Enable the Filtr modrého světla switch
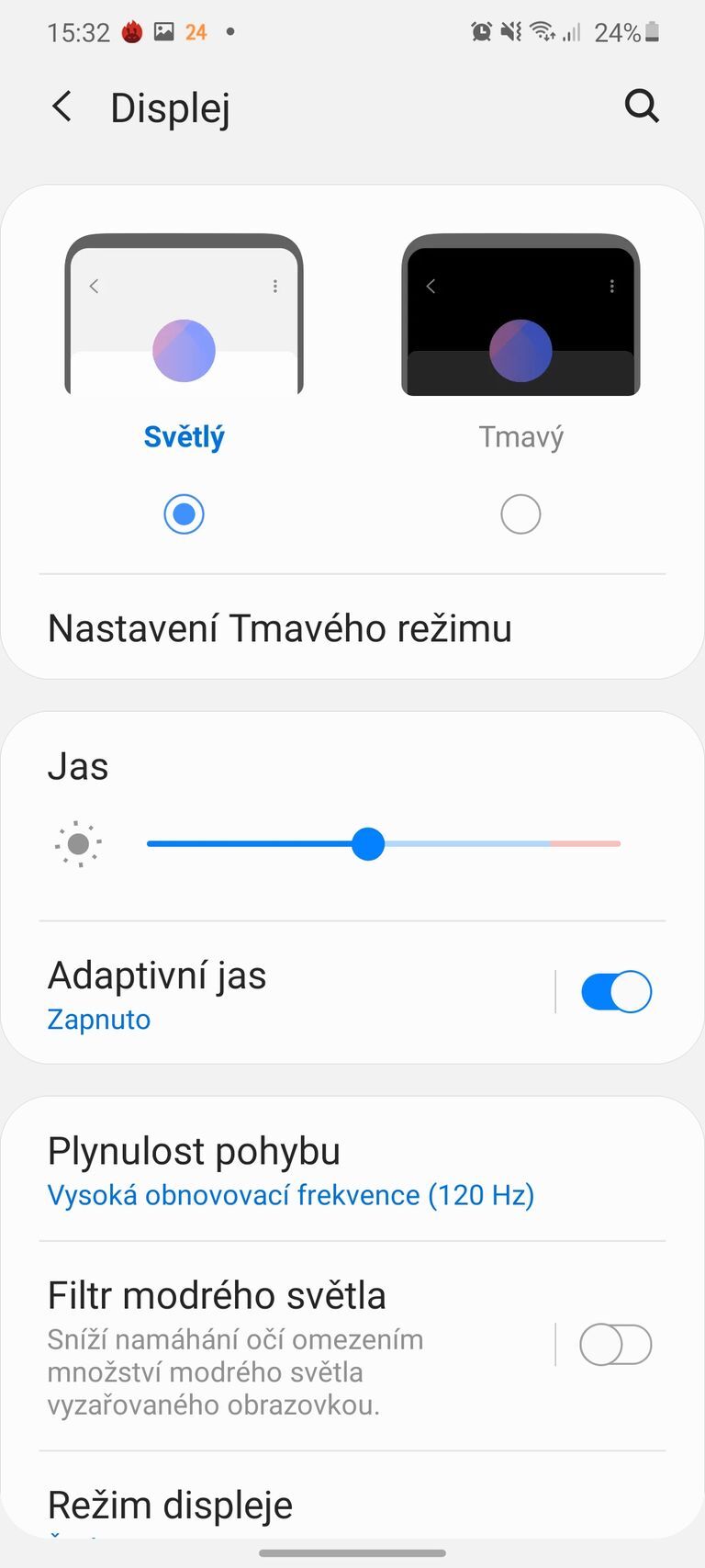This screenshot has height=1568, width=705. [616, 1345]
